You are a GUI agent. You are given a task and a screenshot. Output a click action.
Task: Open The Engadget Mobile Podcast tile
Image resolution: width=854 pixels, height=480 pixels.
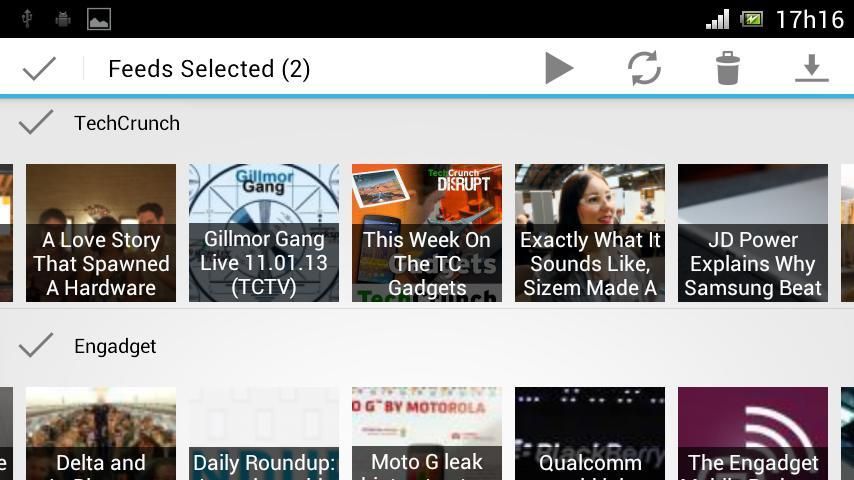(753, 434)
